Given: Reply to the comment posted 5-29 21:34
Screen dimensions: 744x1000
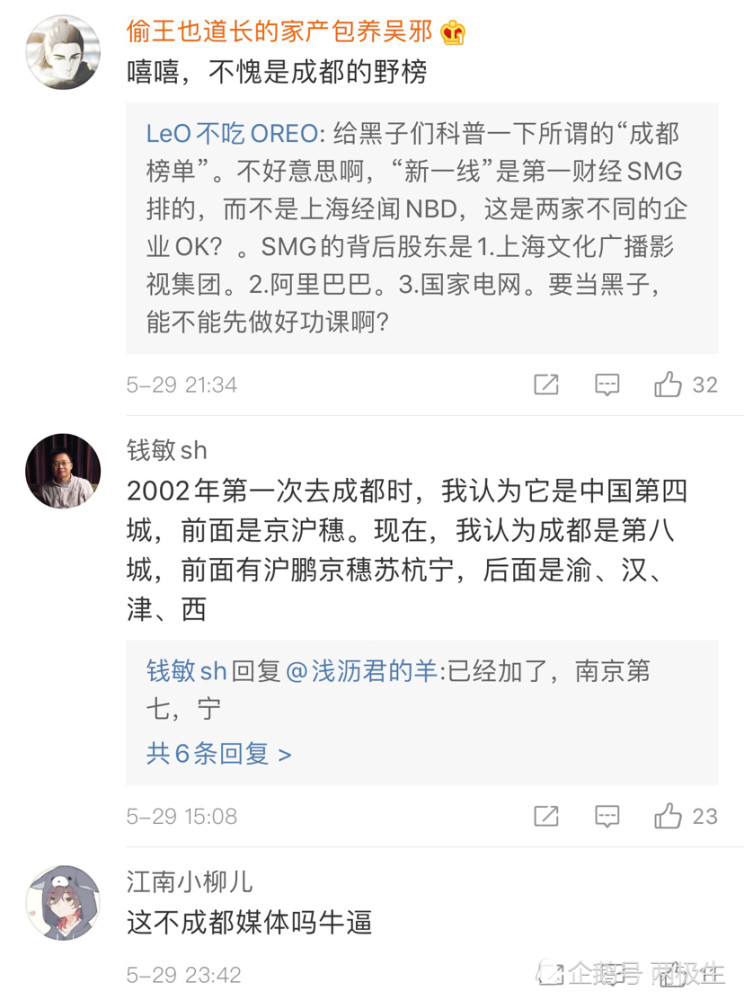Looking at the screenshot, I should (x=607, y=384).
